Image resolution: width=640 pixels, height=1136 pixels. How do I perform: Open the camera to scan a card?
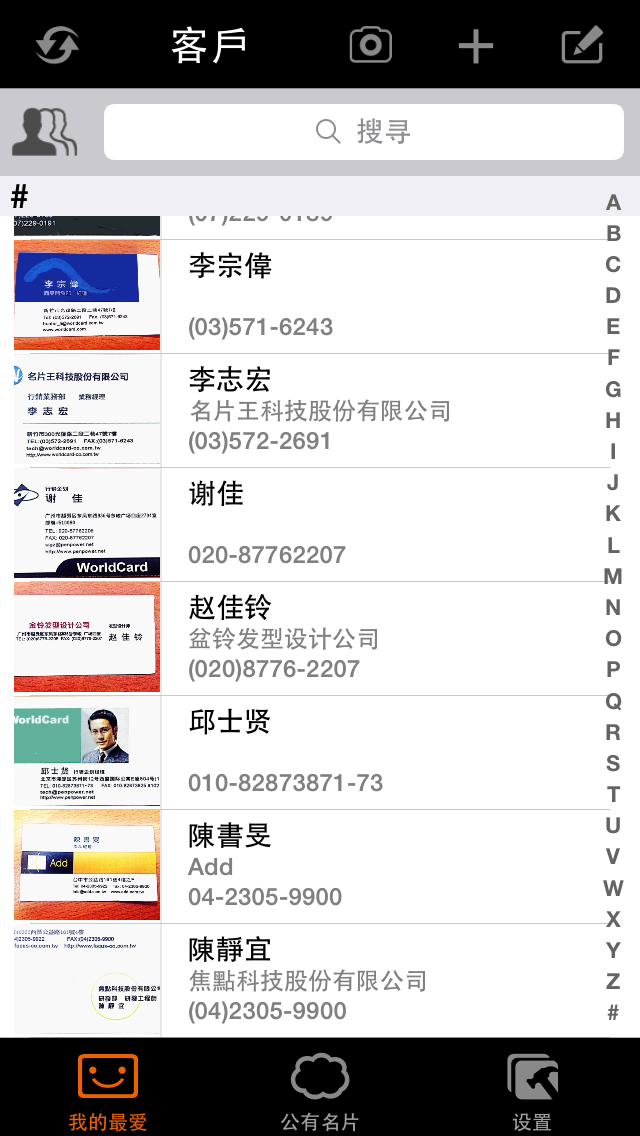[x=370, y=45]
